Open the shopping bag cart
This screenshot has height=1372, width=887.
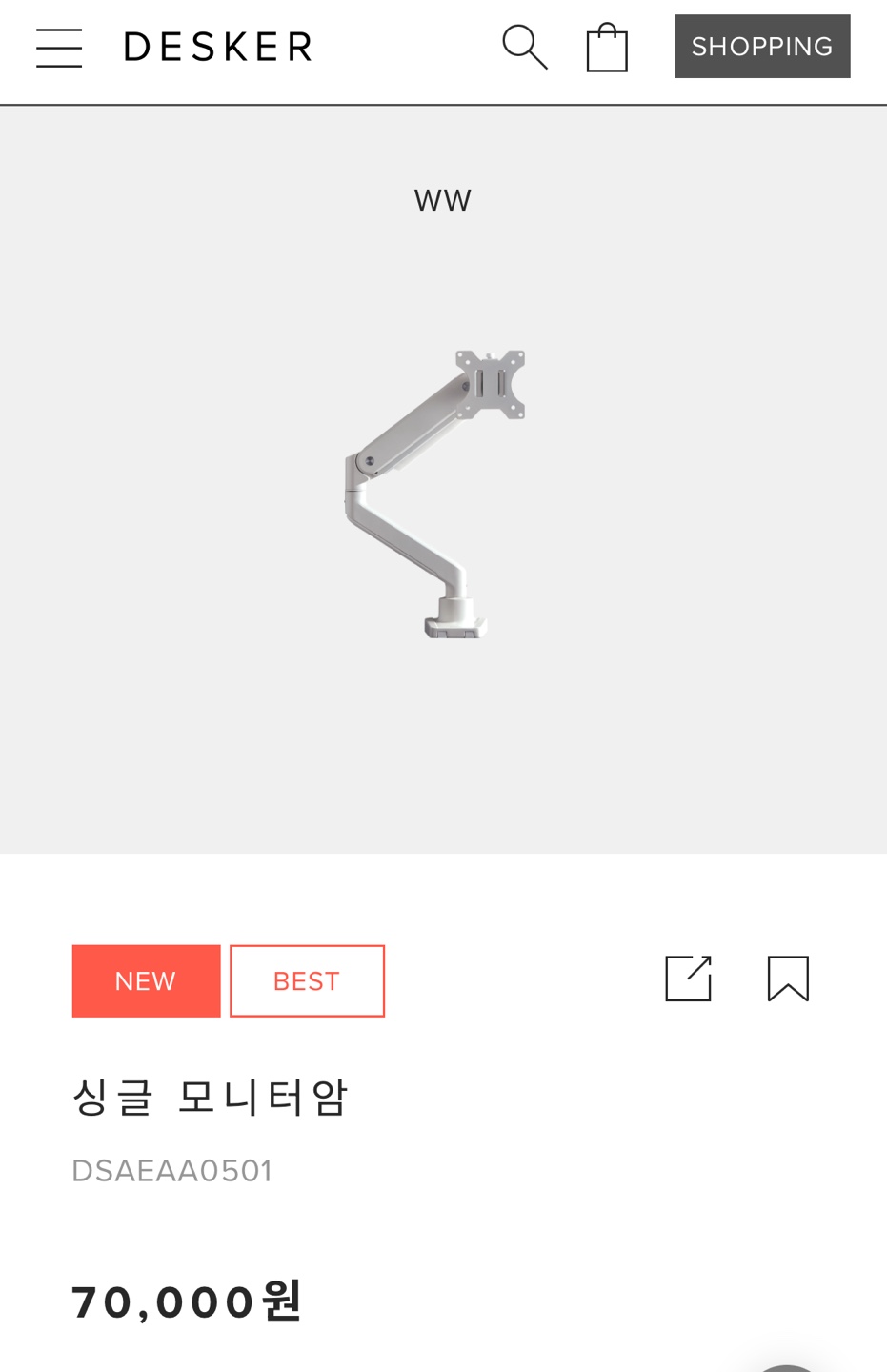pyautogui.click(x=607, y=48)
